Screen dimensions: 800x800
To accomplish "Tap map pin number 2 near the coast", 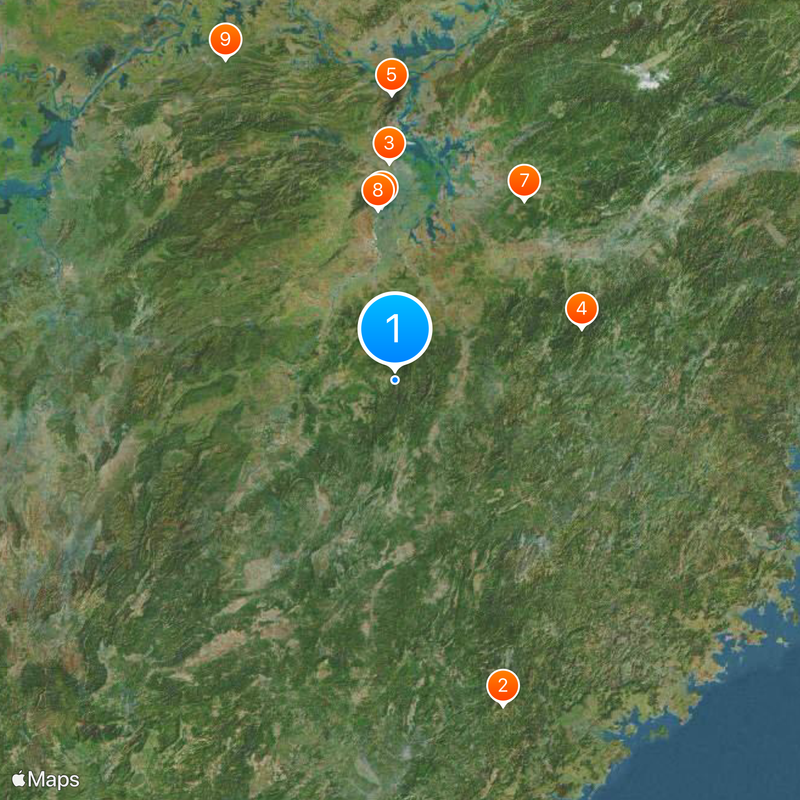I will pyautogui.click(x=503, y=686).
